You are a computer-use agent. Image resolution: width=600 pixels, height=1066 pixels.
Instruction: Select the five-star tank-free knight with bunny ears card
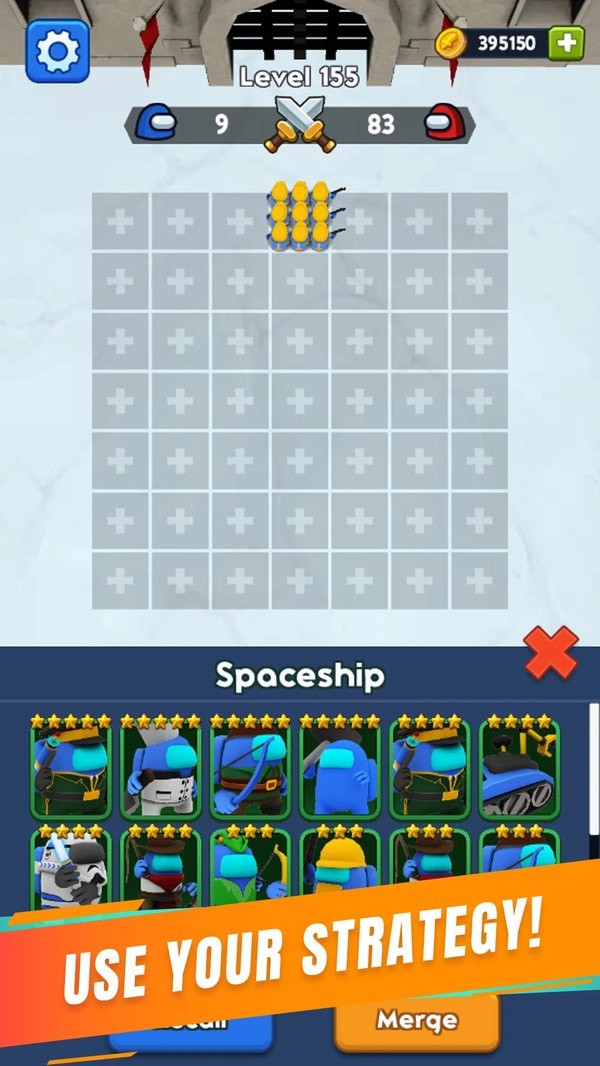(161, 766)
